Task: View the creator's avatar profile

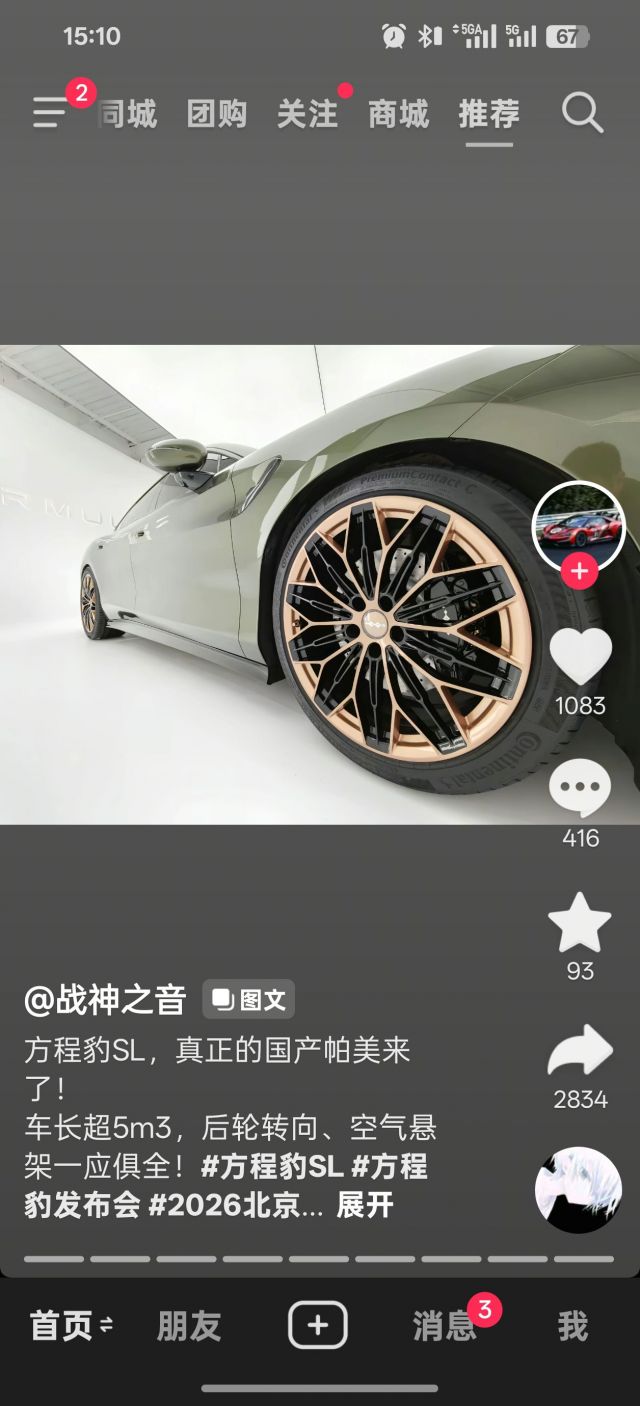Action: tap(578, 525)
